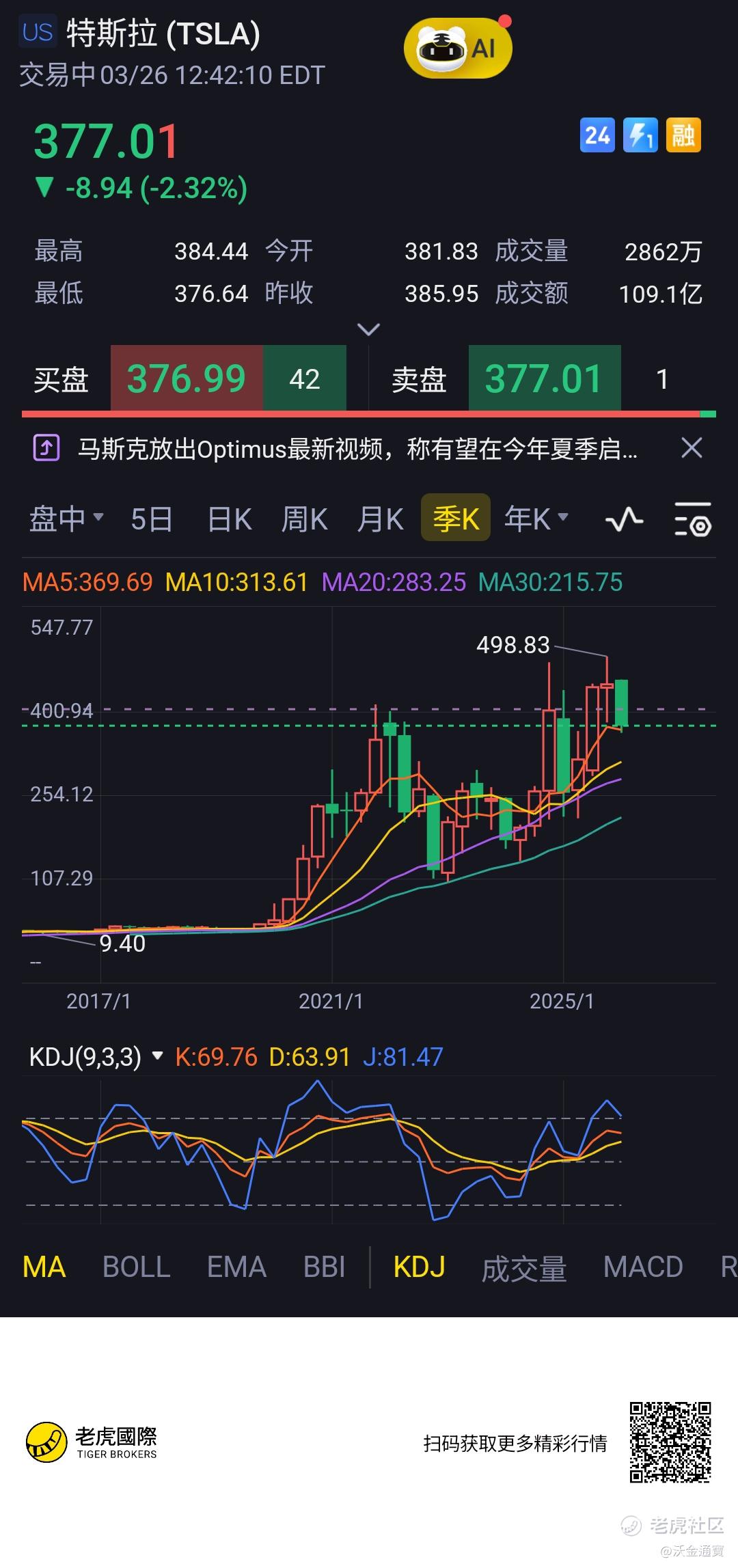Show the MACD sub-indicator
The width and height of the screenshot is (738, 1568).
[x=643, y=1267]
